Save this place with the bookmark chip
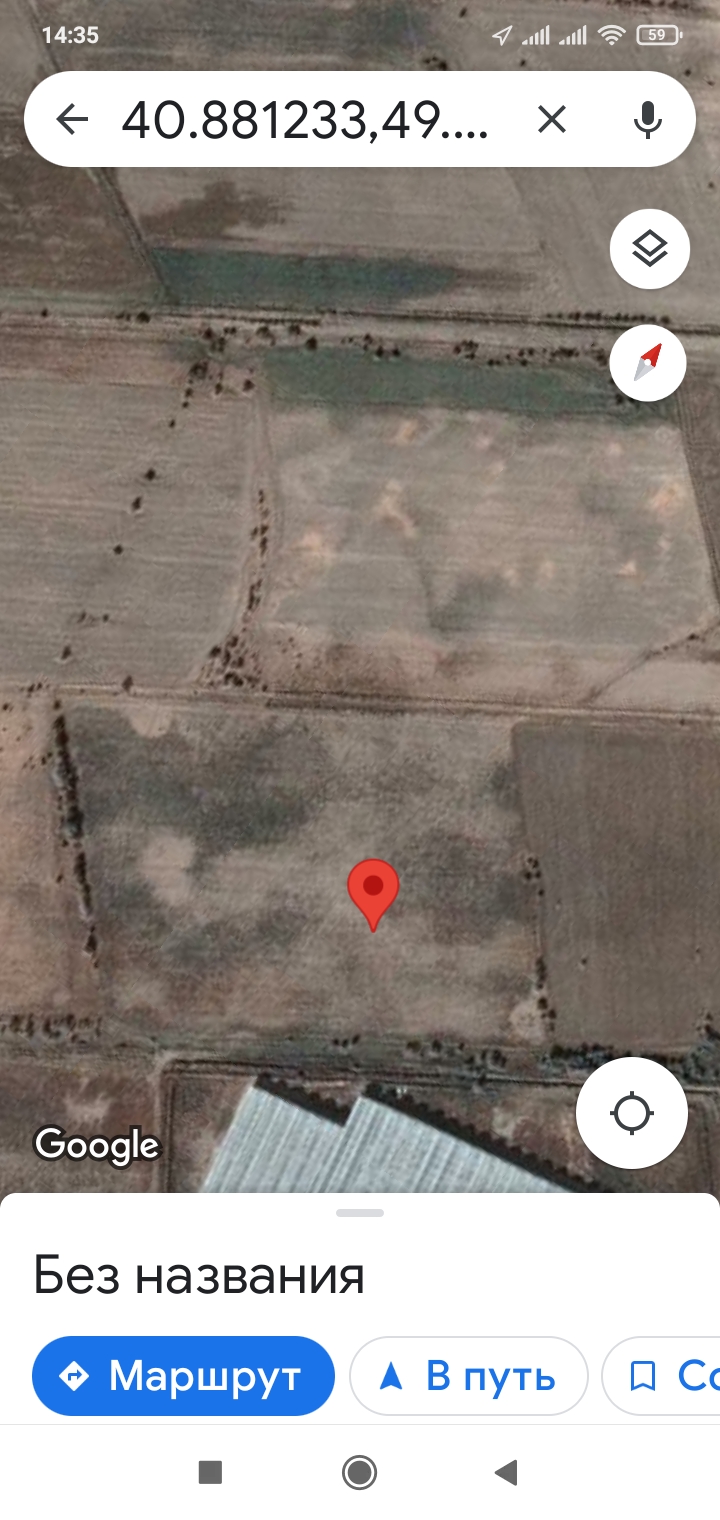The height and width of the screenshot is (1520, 720). coord(661,1376)
